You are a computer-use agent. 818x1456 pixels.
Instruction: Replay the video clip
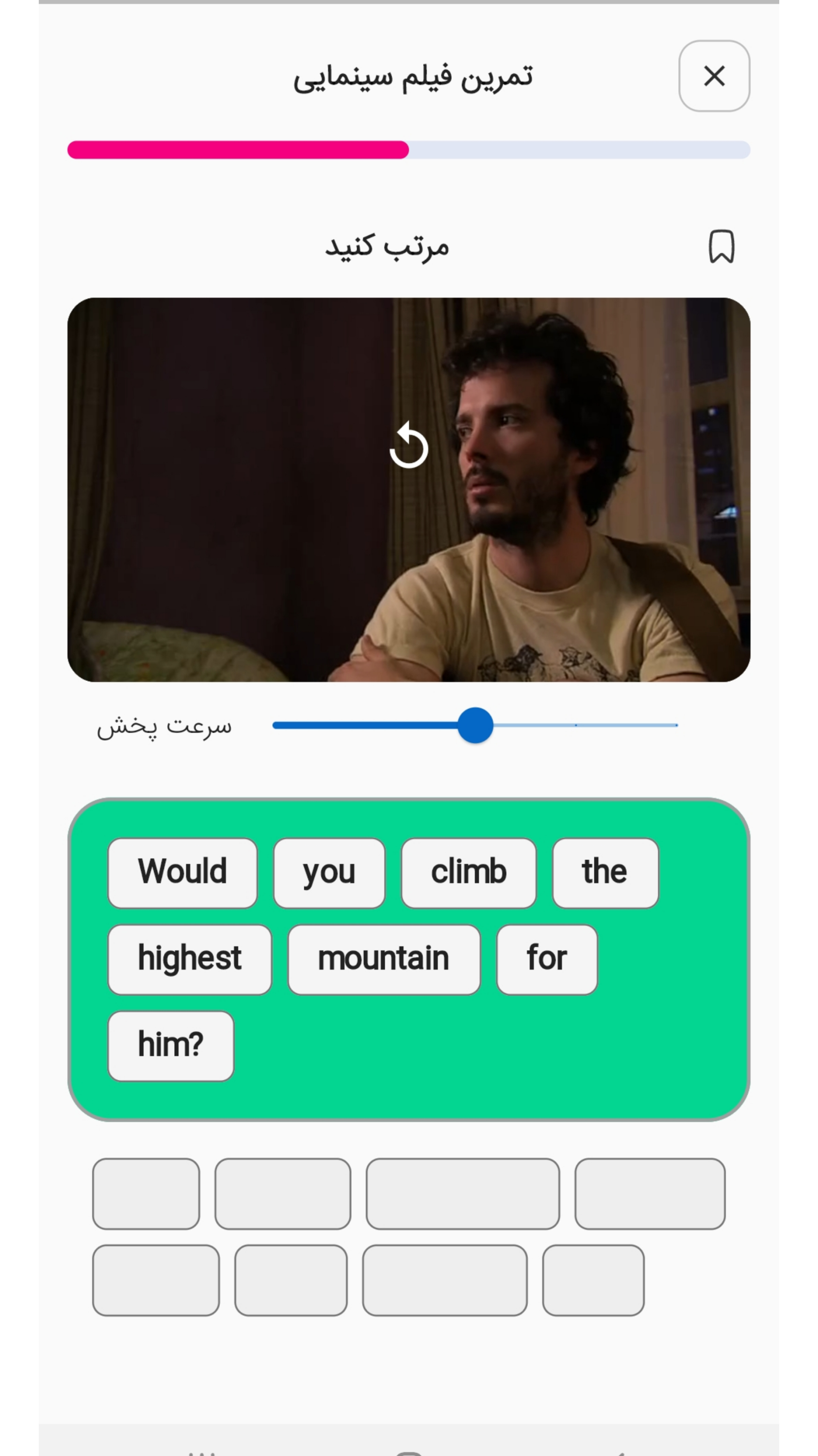click(x=409, y=447)
